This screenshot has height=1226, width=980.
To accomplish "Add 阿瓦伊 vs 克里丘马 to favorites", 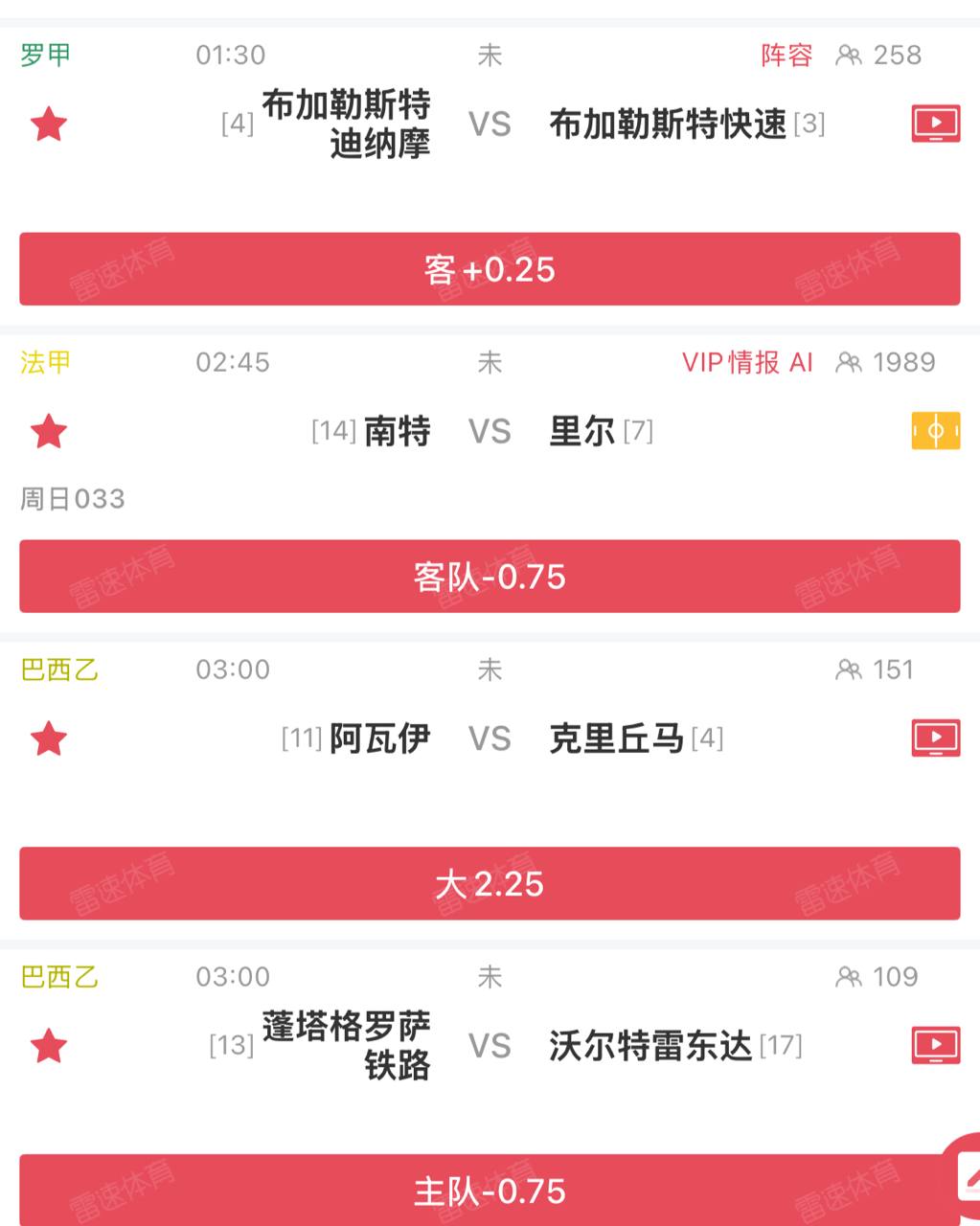I will (49, 739).
